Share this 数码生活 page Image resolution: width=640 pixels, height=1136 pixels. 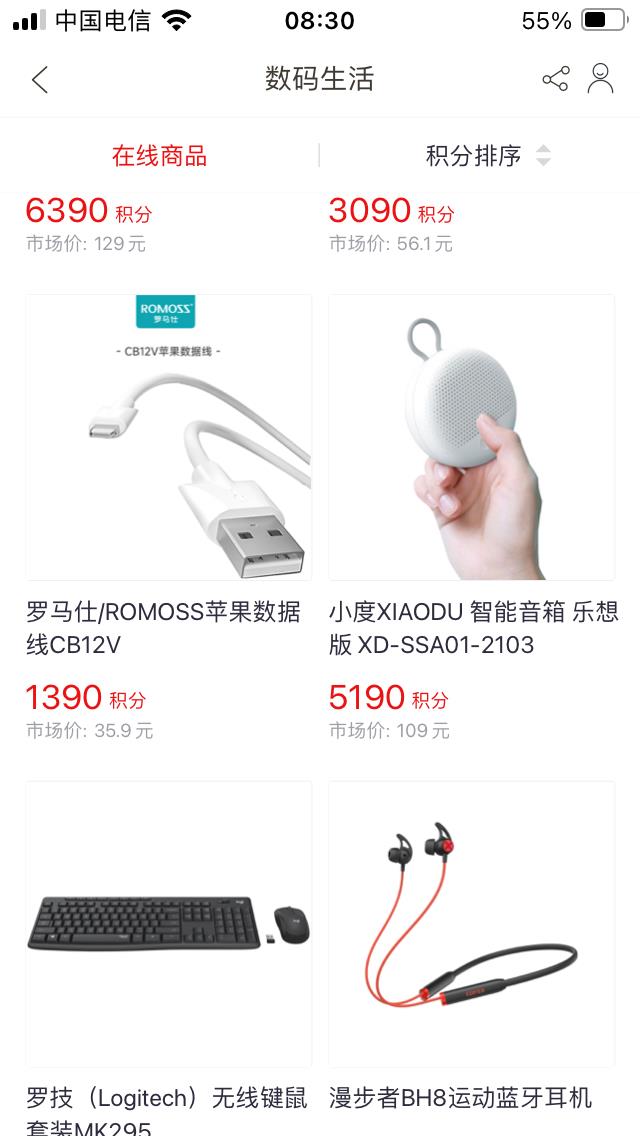click(555, 80)
